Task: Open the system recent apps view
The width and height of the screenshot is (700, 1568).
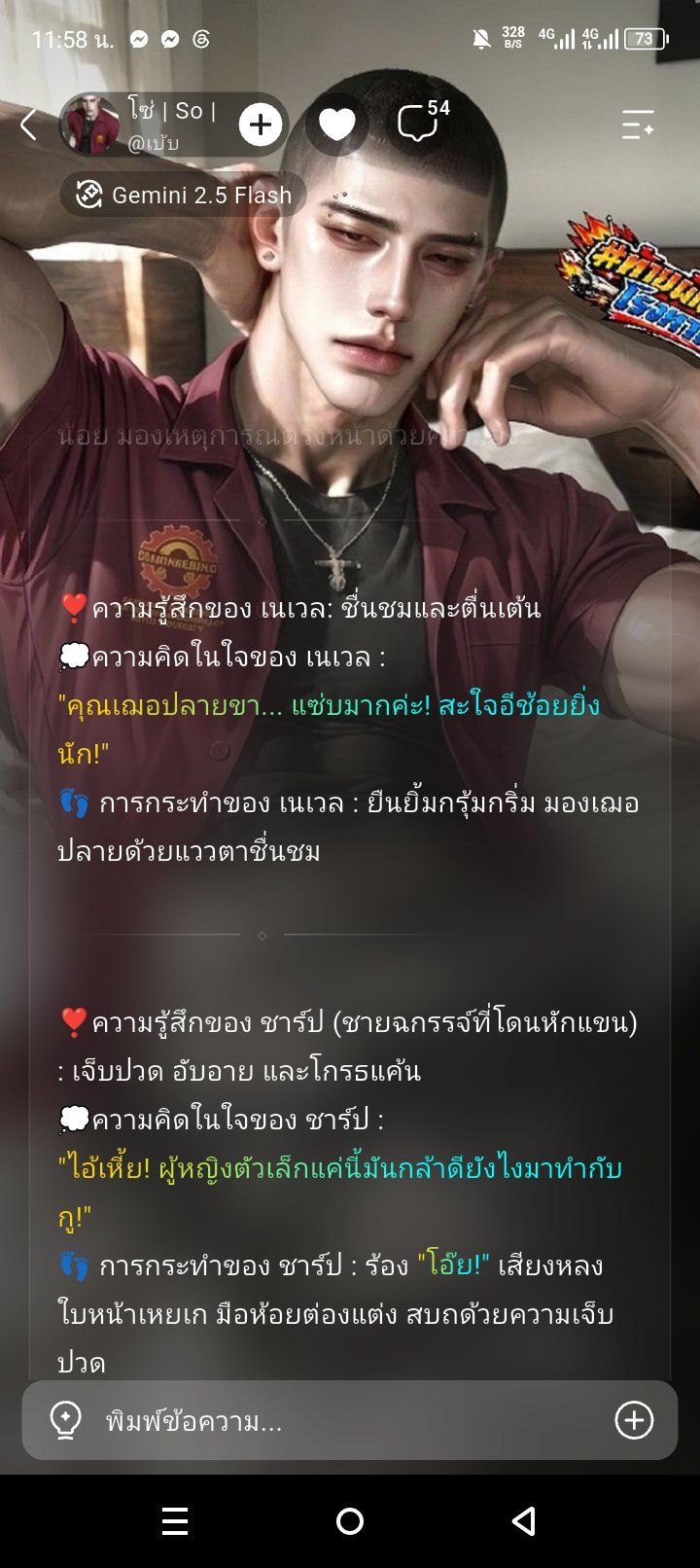Action: click(x=175, y=1521)
